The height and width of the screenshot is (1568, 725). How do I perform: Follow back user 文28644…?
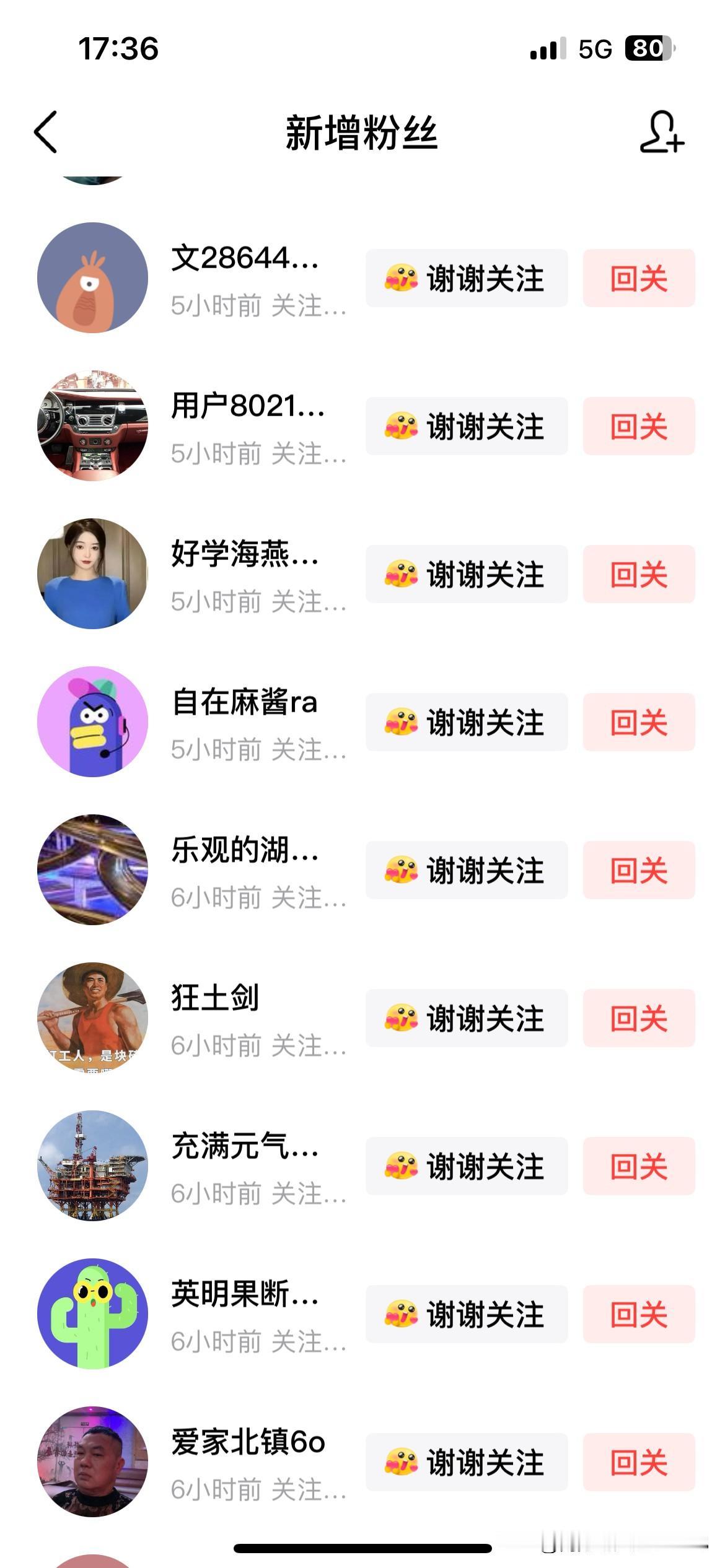[x=639, y=278]
